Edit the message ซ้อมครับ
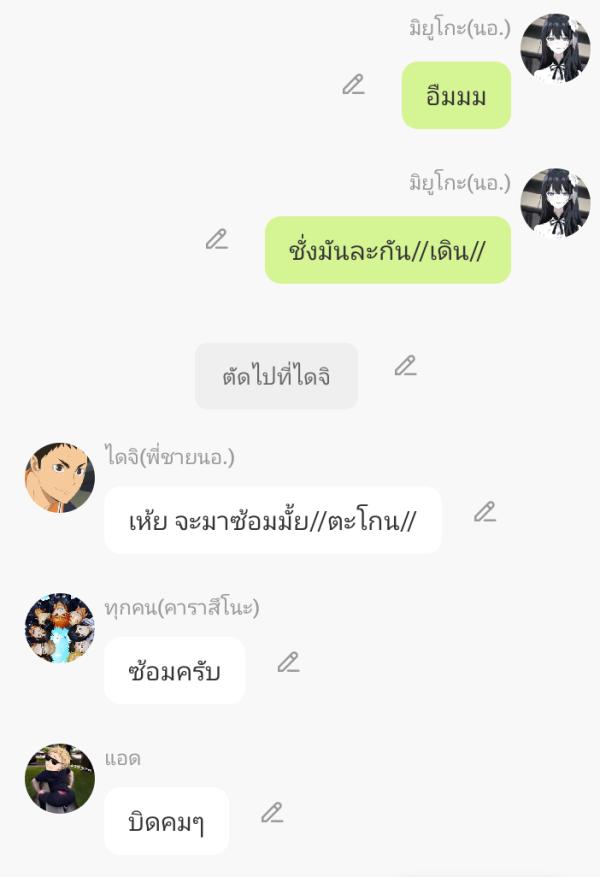Screen dimensions: 600x877 click(x=289, y=662)
